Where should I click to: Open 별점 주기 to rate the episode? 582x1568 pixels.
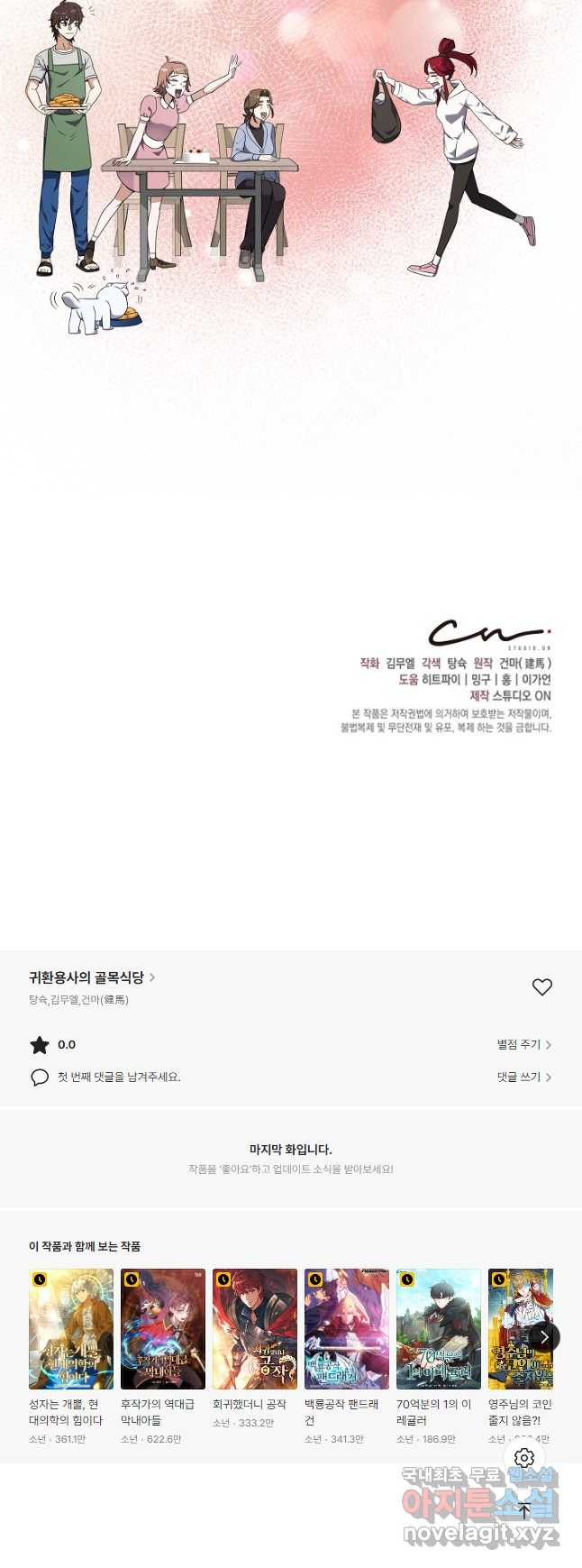tap(523, 1044)
